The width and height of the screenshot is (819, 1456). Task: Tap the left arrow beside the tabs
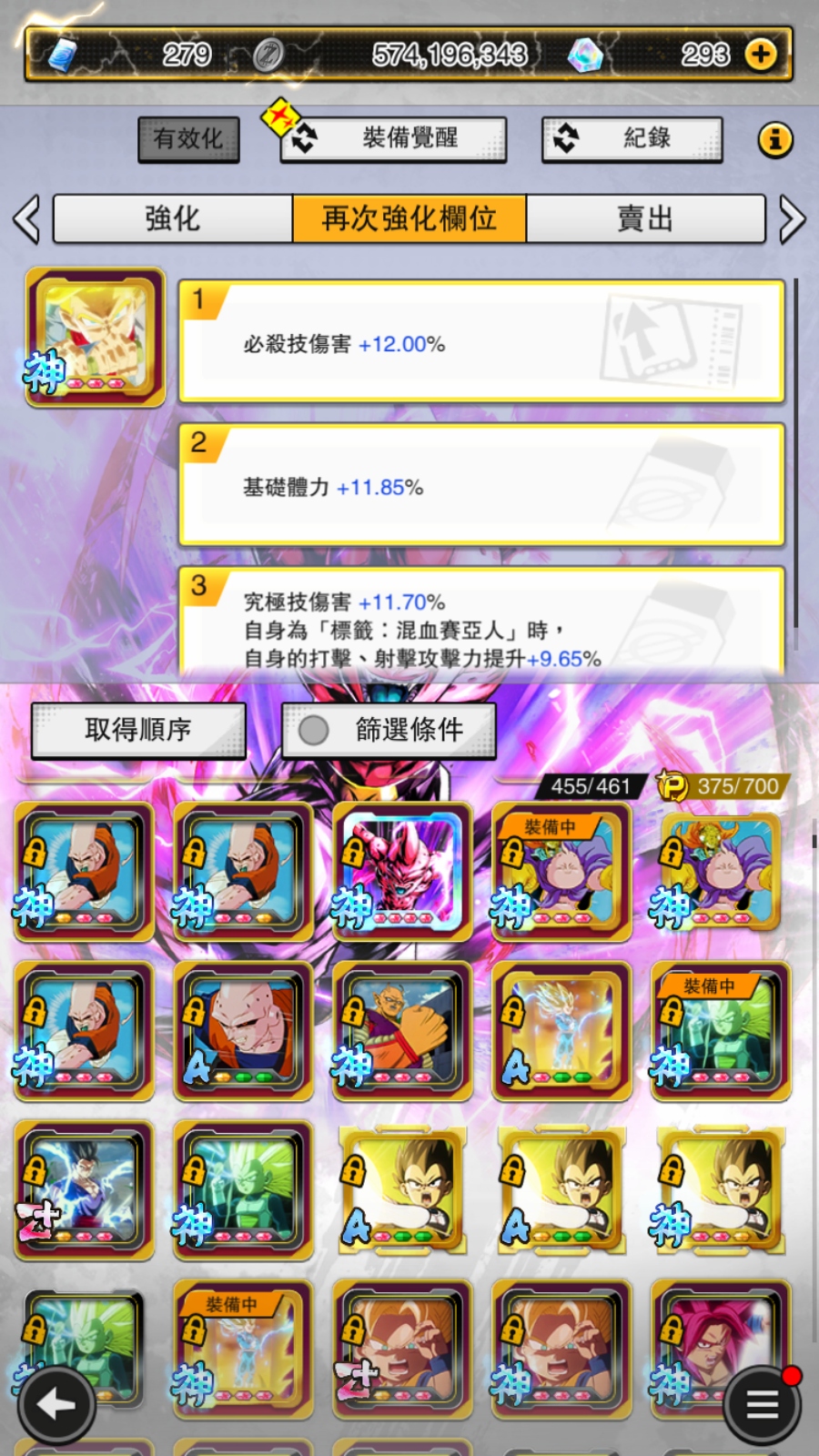26,219
